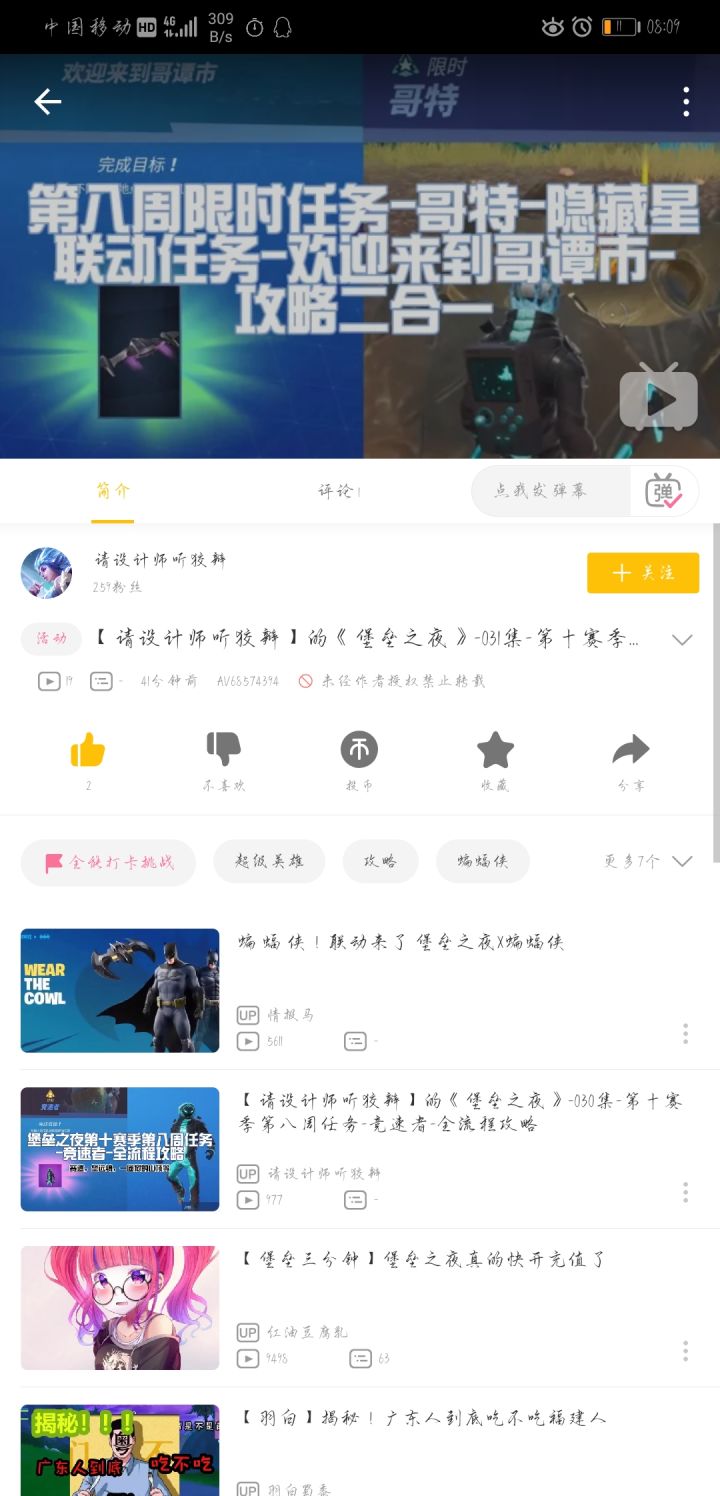Follow the uploader with the 关注 button
This screenshot has width=720, height=1496.
pos(643,573)
